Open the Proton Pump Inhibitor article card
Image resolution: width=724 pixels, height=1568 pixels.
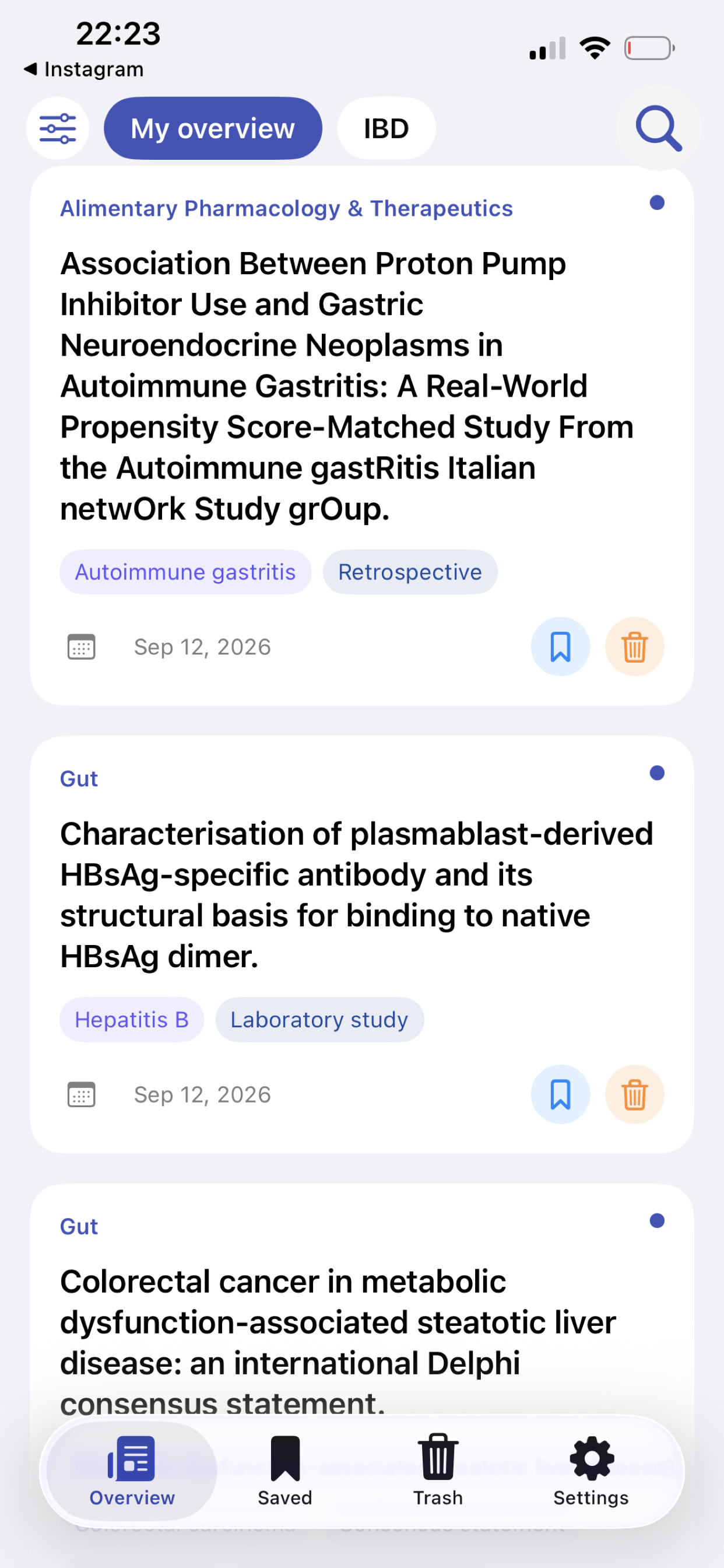pos(362,436)
